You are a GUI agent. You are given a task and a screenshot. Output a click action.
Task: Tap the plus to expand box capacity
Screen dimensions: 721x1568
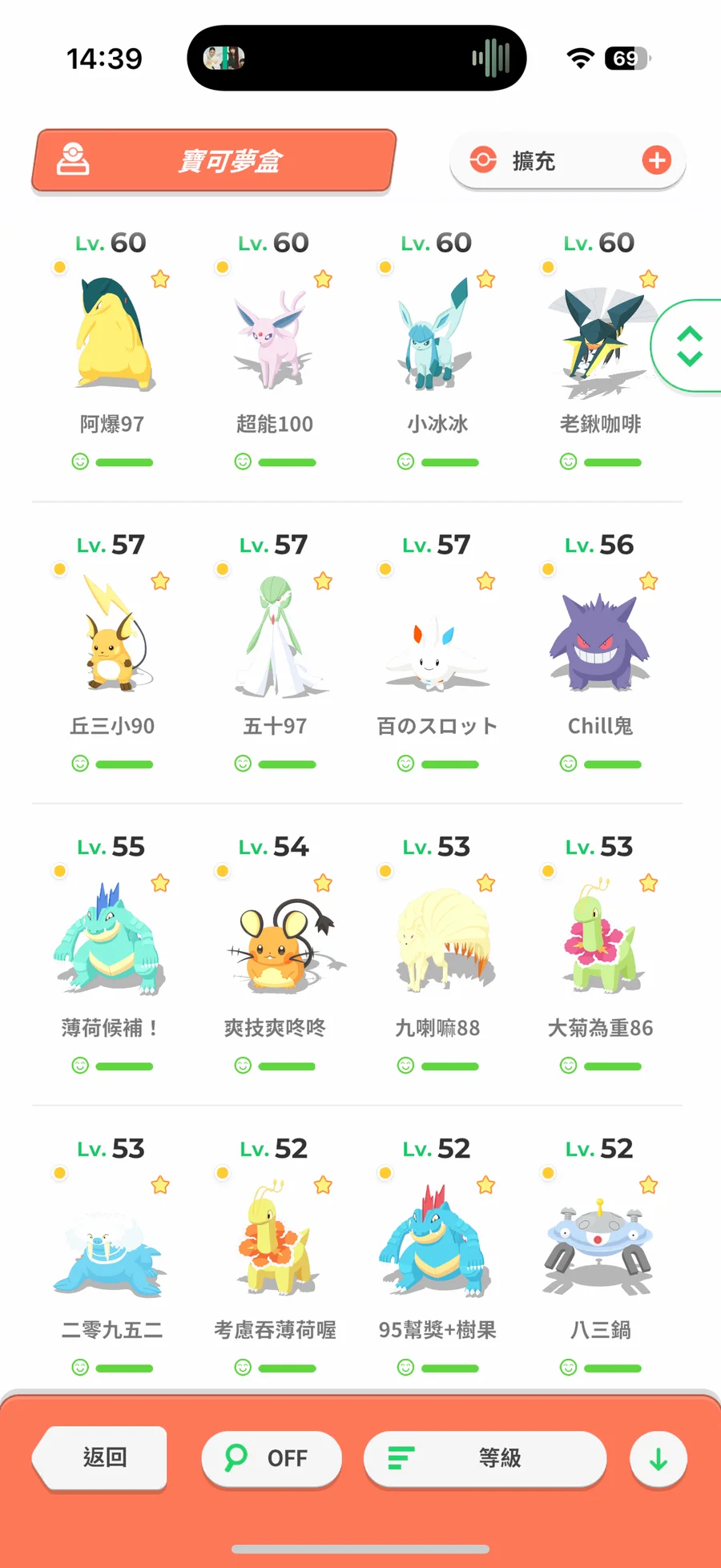[x=657, y=160]
